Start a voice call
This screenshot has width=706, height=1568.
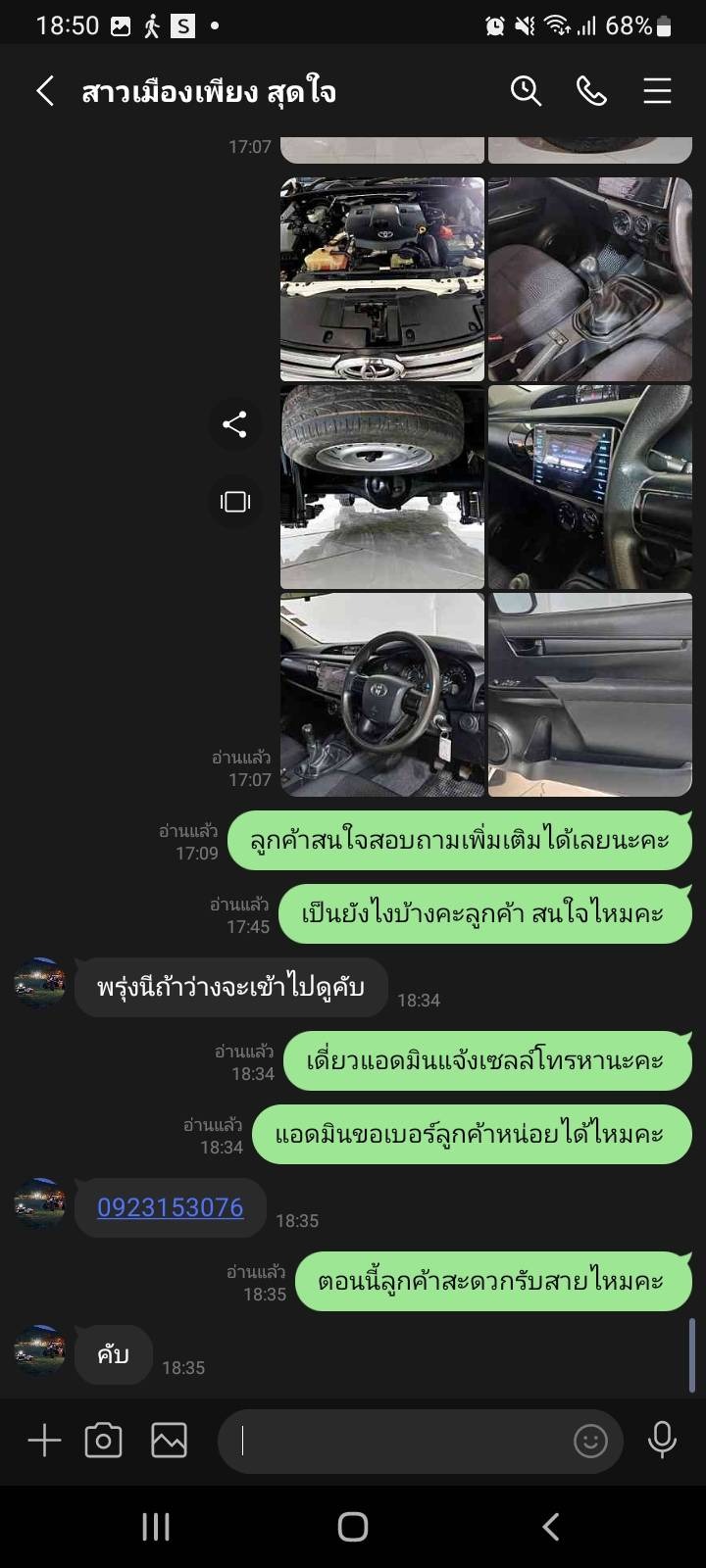coord(591,92)
